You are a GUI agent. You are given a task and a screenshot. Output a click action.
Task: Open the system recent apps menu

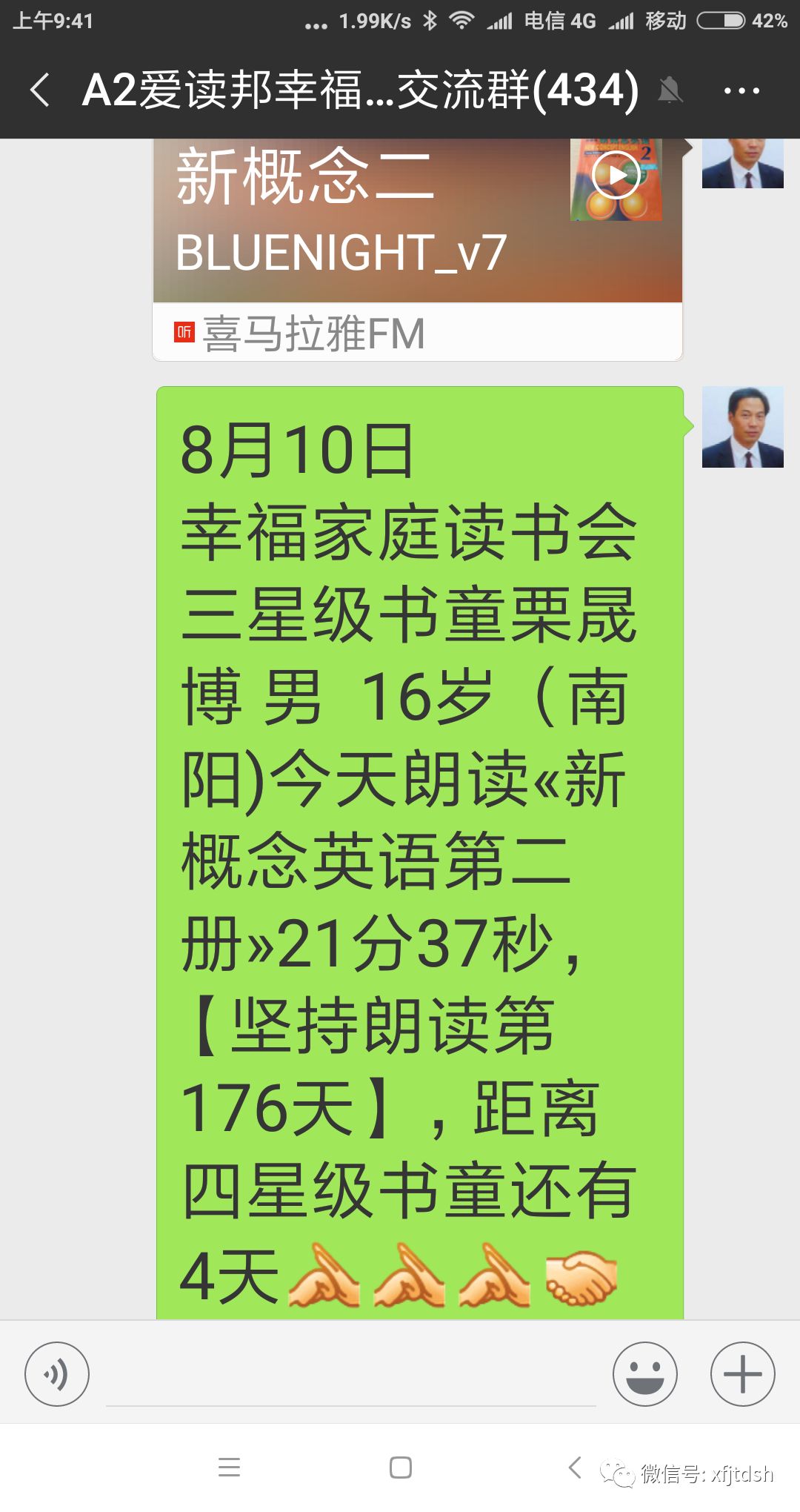tap(230, 1468)
